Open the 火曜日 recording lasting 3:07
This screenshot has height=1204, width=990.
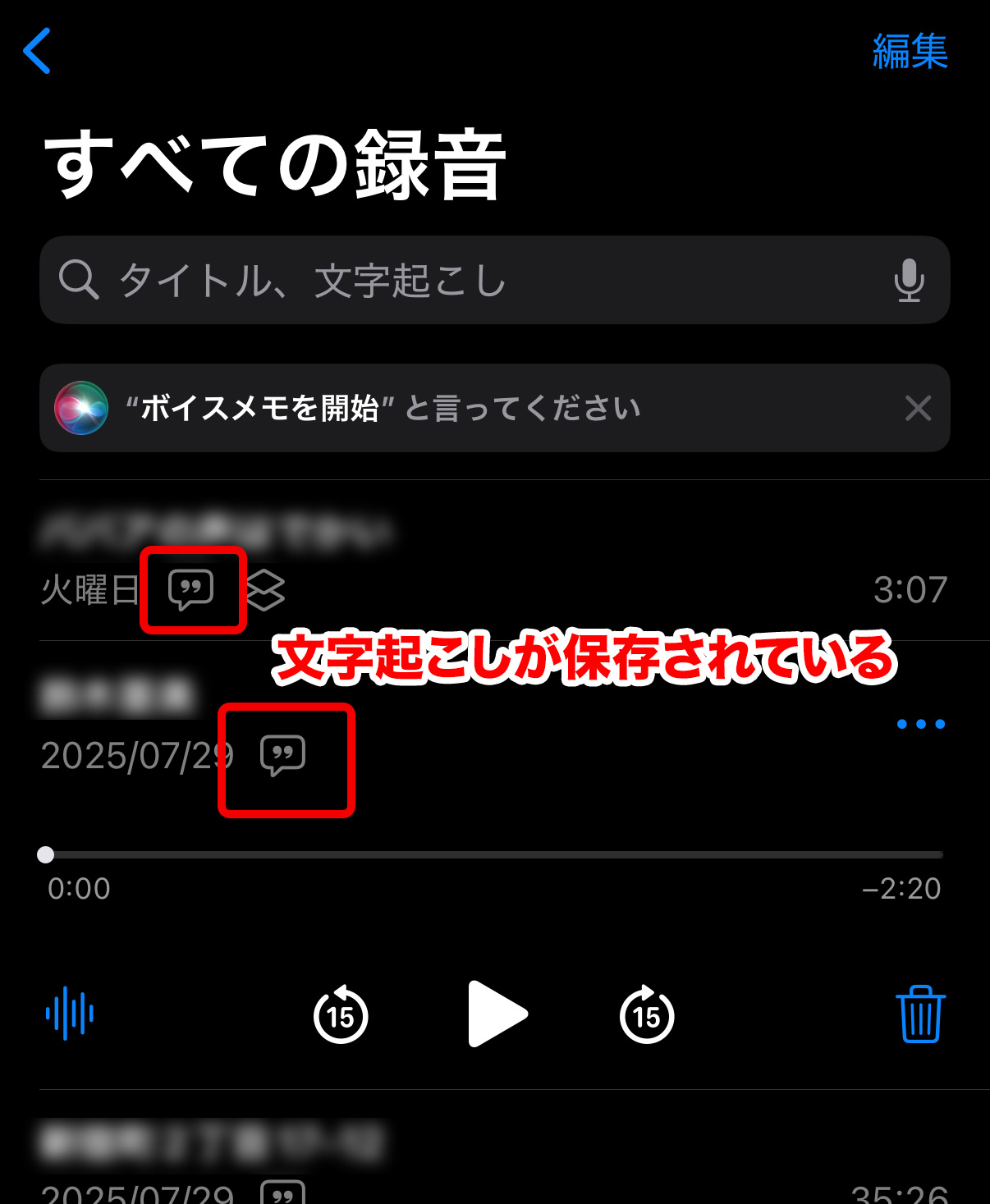[493, 560]
